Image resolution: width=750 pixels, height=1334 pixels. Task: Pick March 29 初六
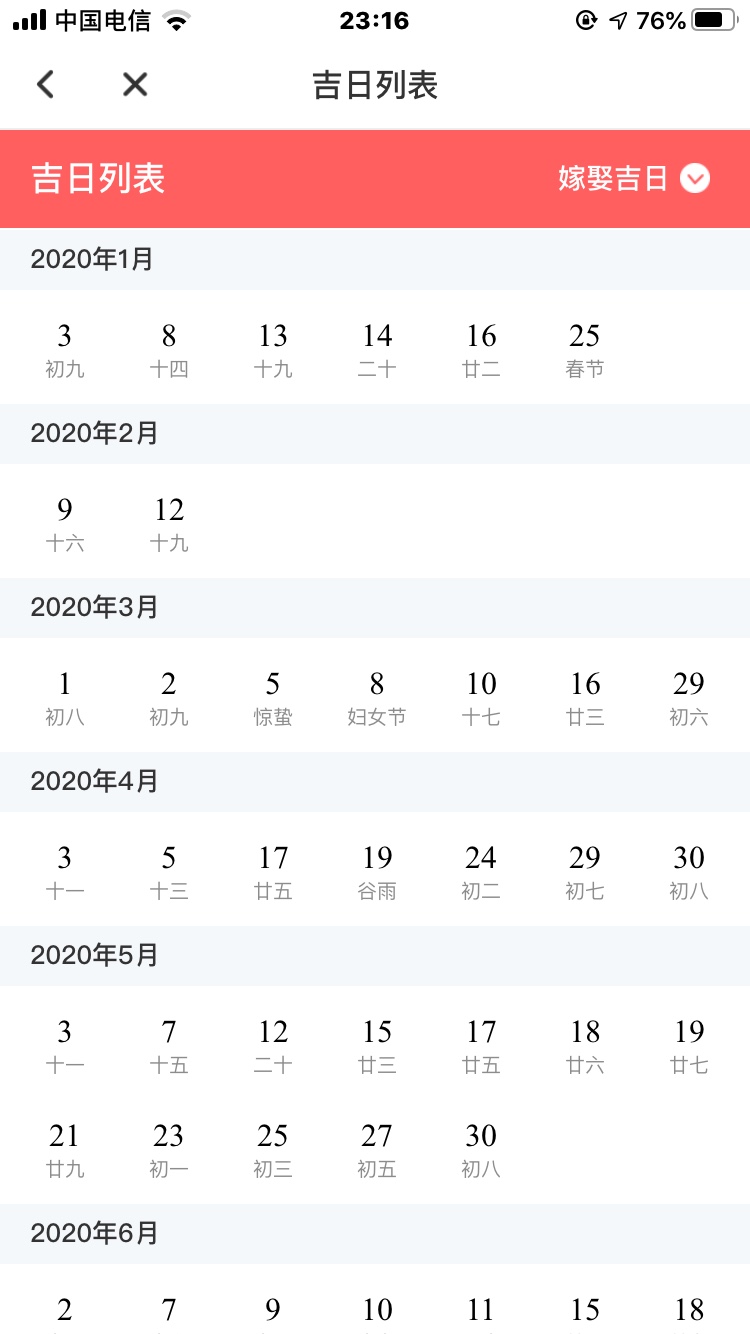689,697
